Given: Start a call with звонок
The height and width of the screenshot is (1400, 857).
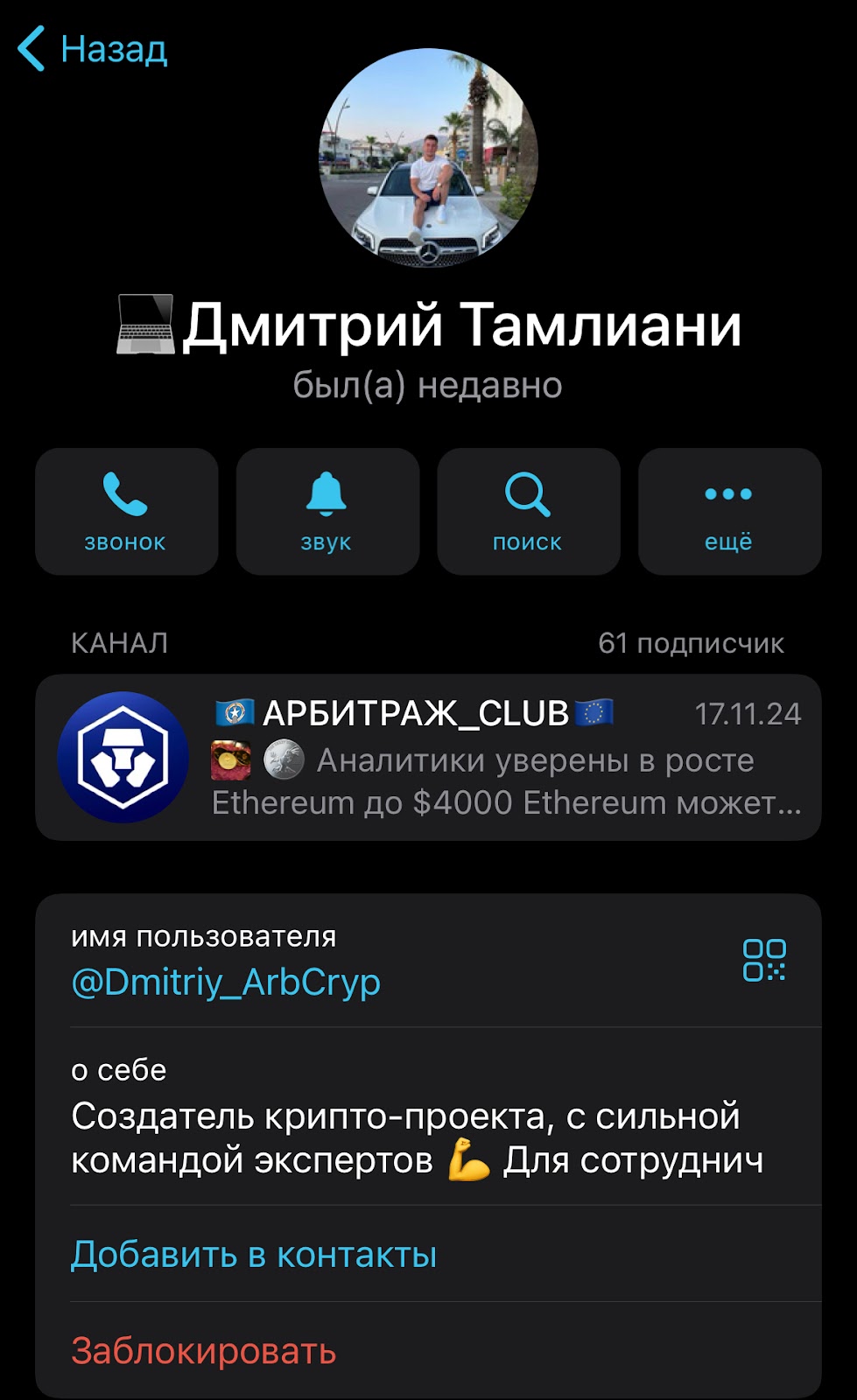Looking at the screenshot, I should click(x=126, y=512).
